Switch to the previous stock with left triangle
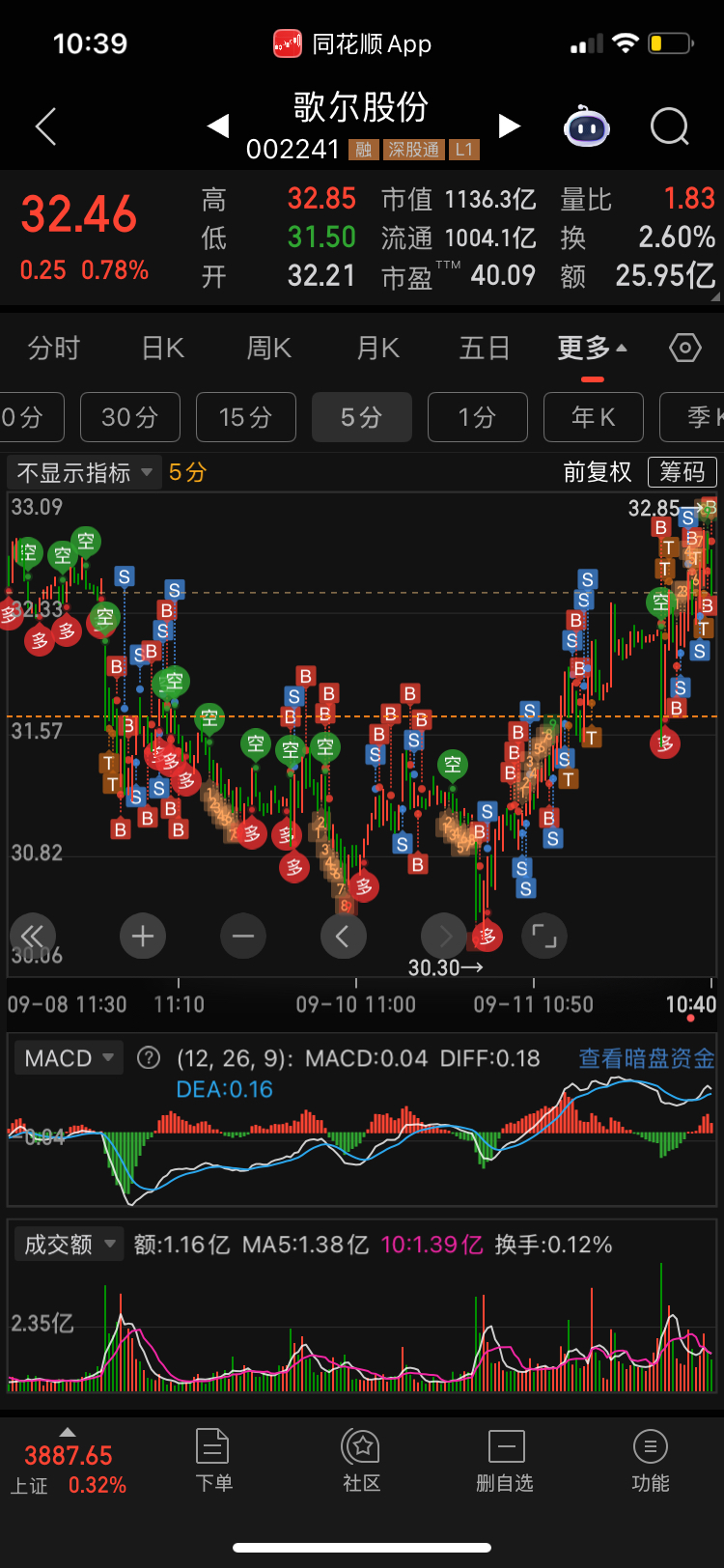Viewport: 724px width, 1568px height. click(x=218, y=126)
